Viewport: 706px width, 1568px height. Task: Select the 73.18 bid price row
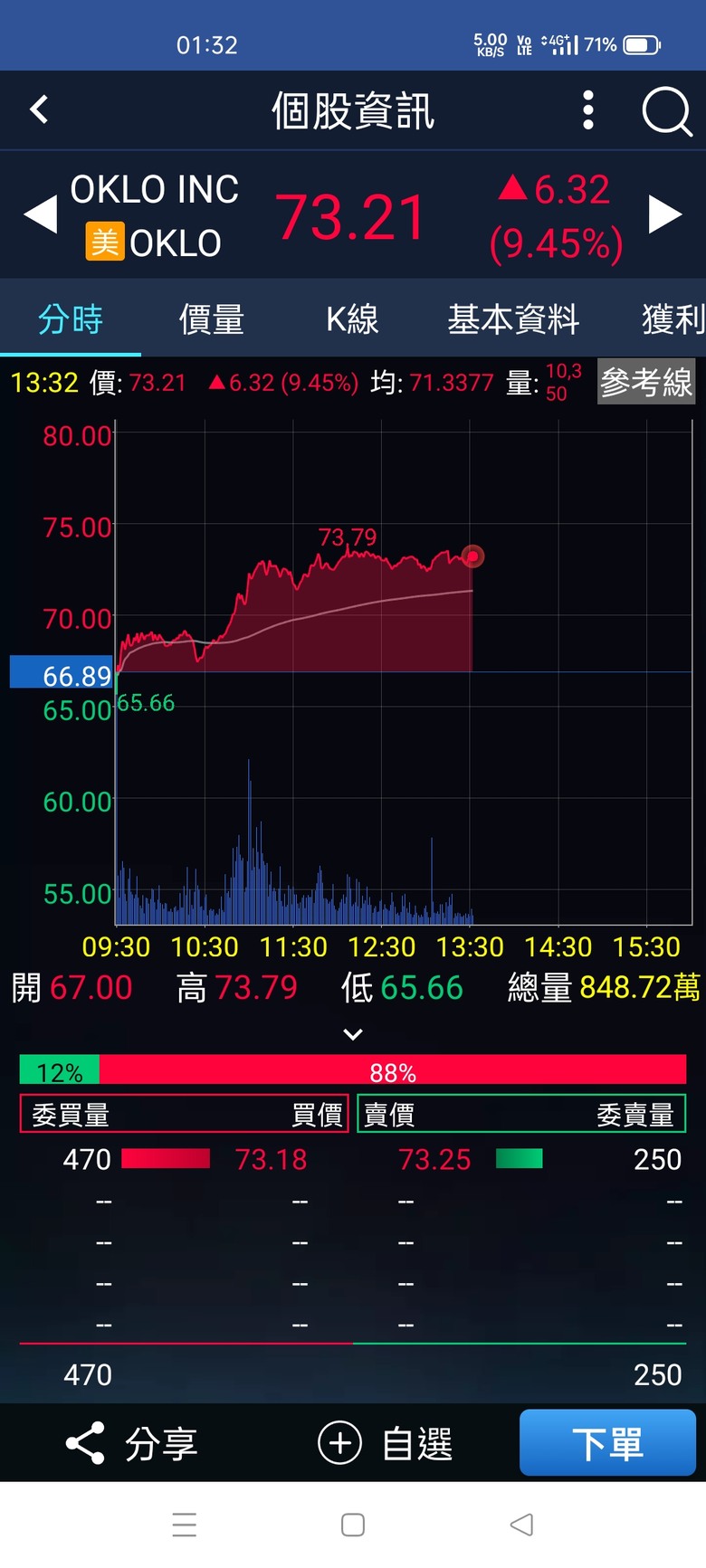point(184,1159)
